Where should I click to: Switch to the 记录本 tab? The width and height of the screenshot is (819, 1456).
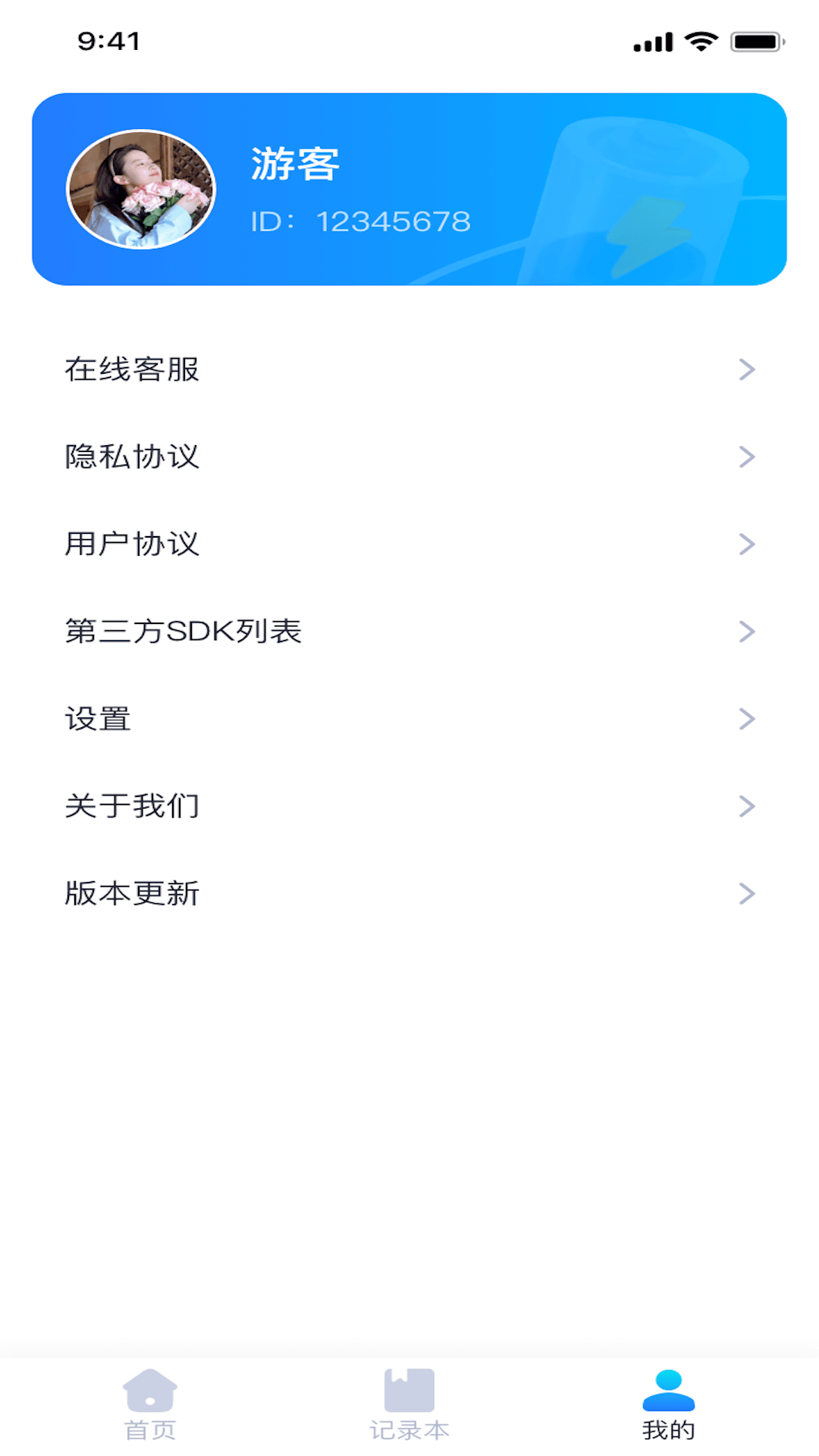(x=409, y=1418)
